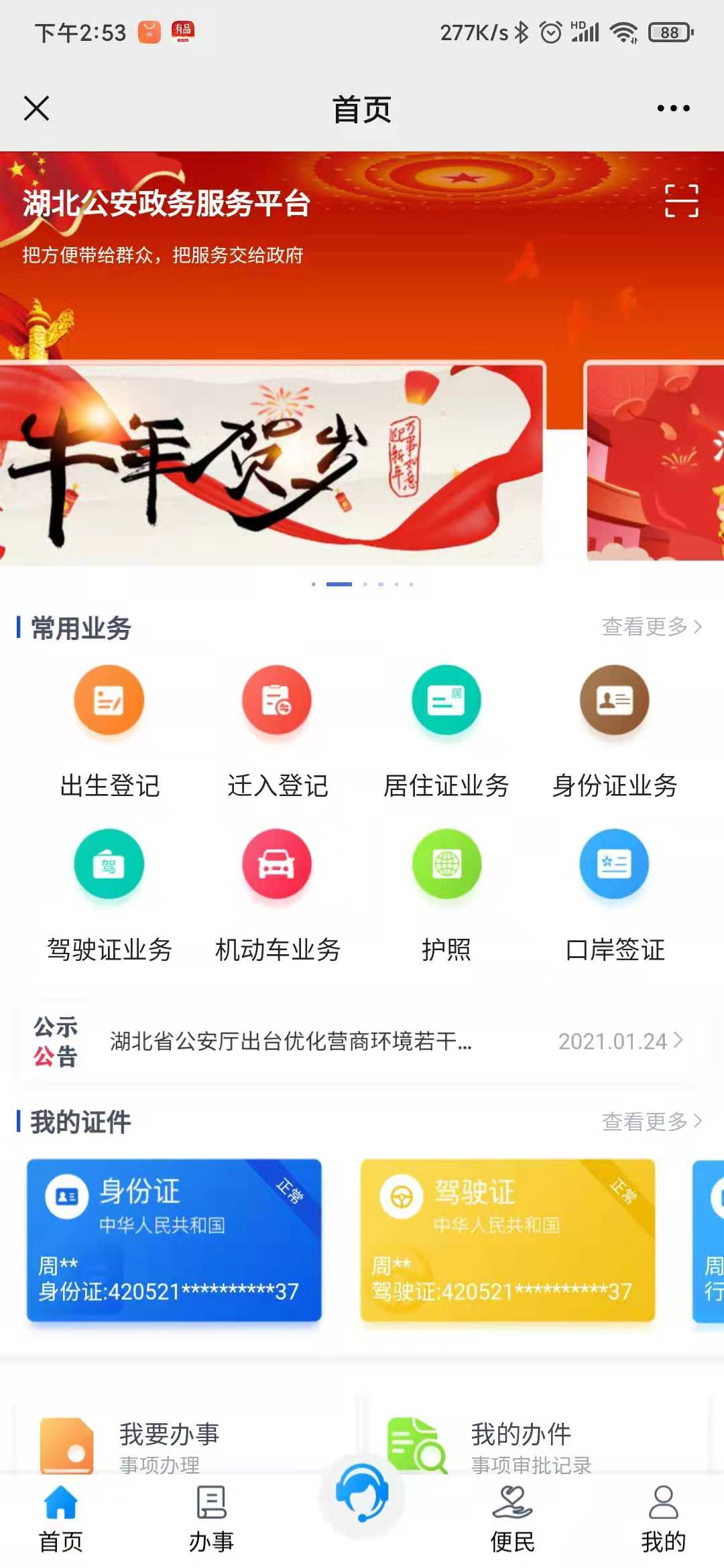View more under 我的证件
Image resolution: width=724 pixels, height=1568 pixels.
pyautogui.click(x=651, y=1121)
